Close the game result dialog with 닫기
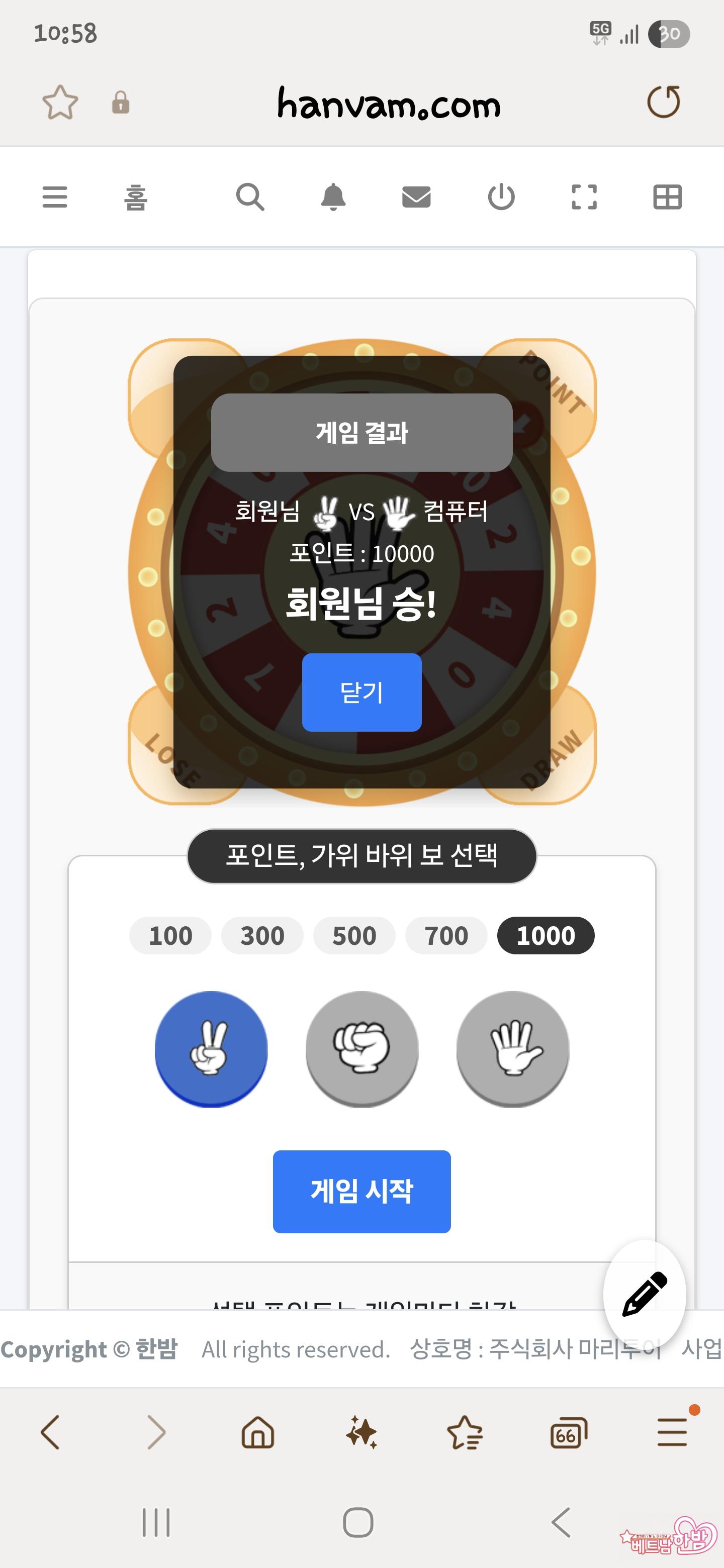The image size is (724, 1568). (x=361, y=692)
